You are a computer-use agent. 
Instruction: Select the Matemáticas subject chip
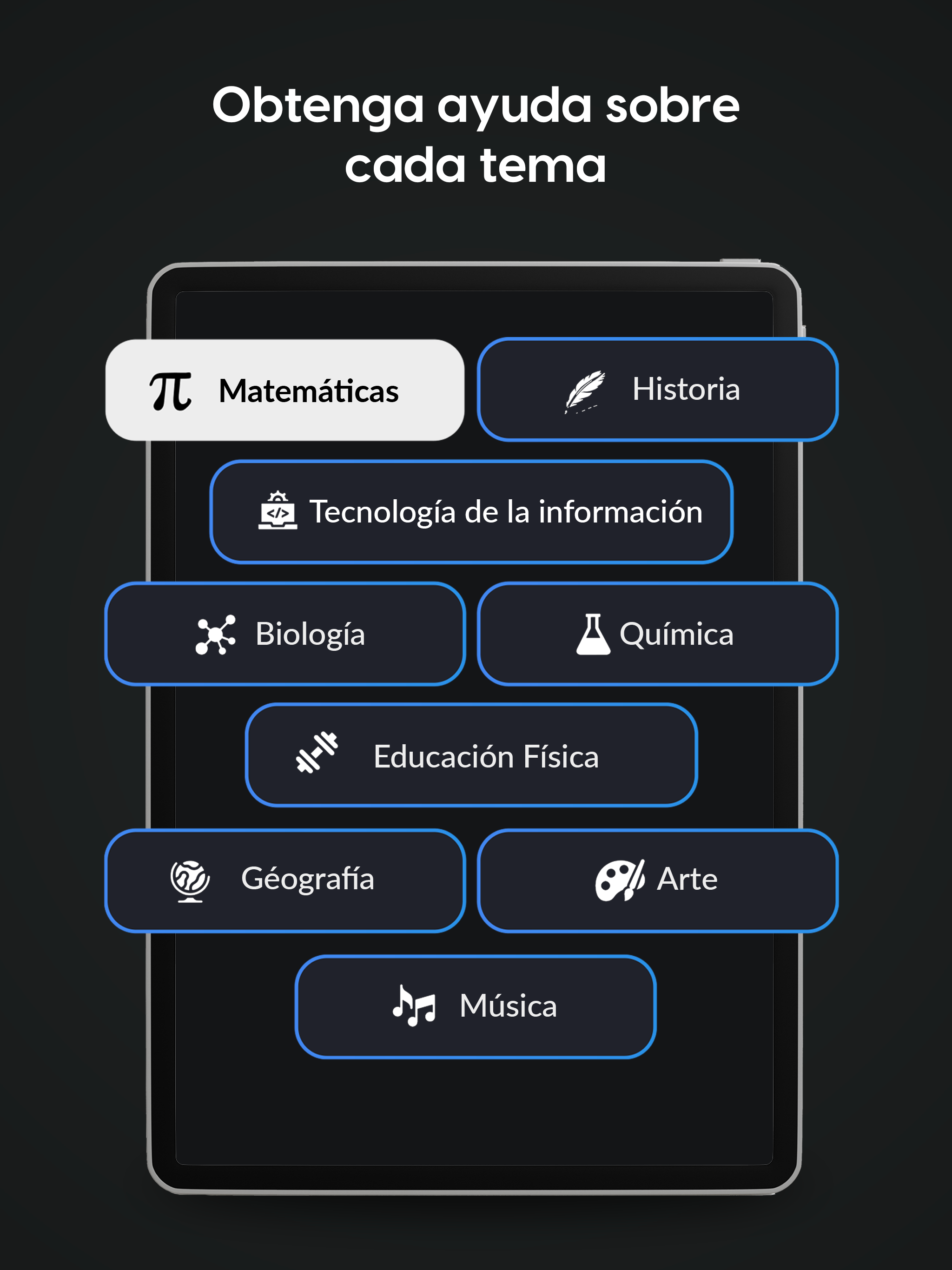pos(285,390)
